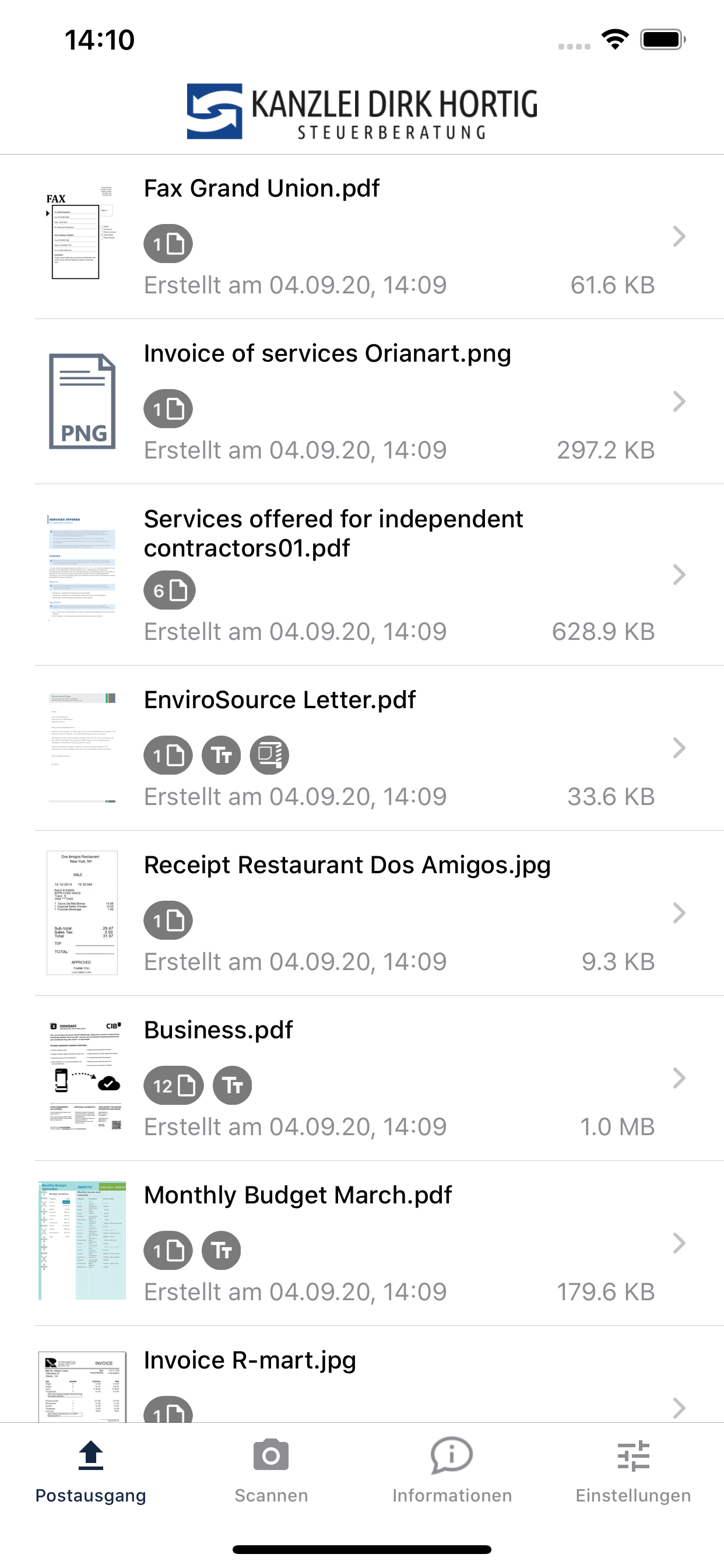
Task: Switch to the Scannen tab
Action: [271, 1471]
